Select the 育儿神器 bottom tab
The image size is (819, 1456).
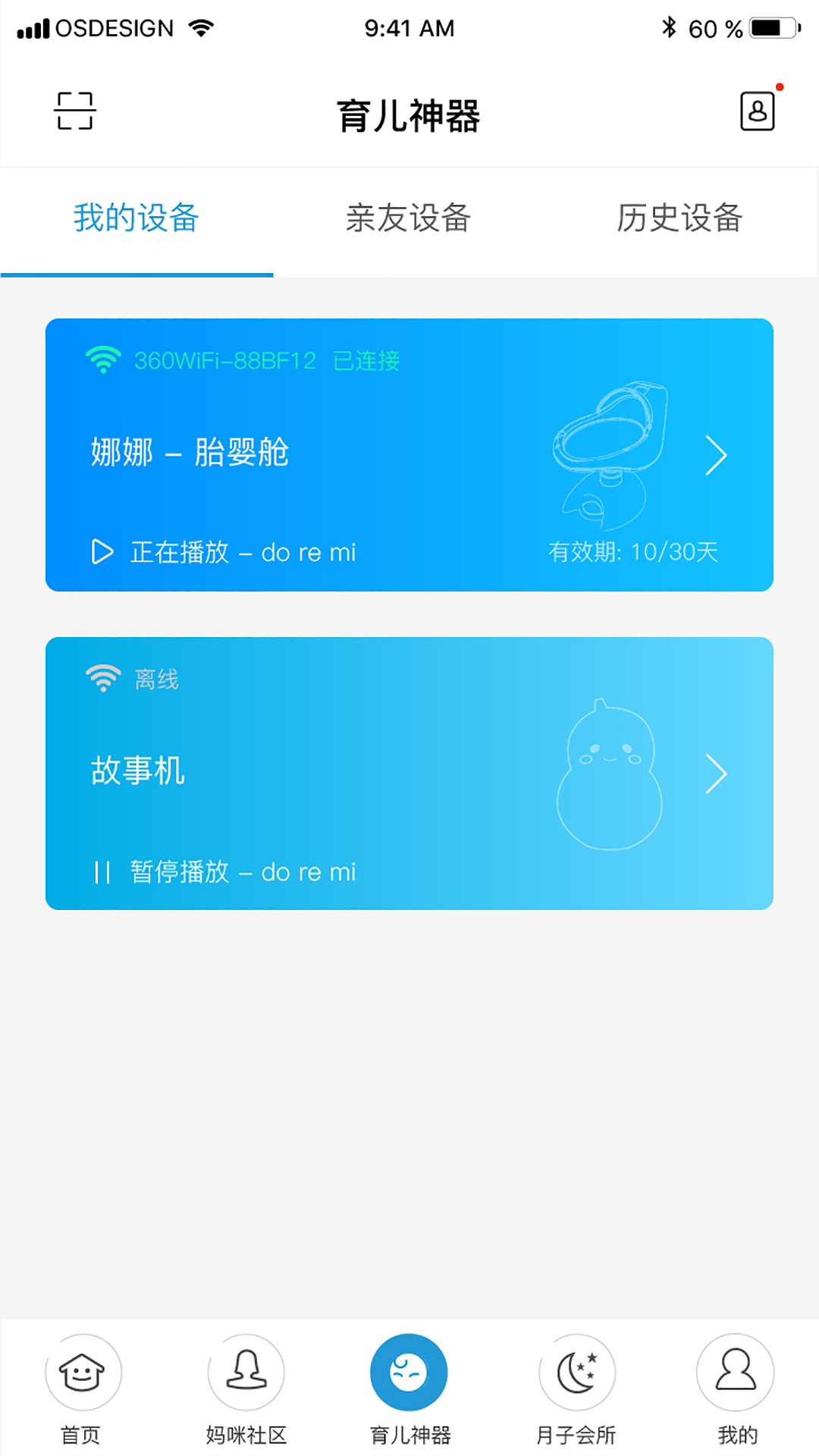coord(409,1389)
